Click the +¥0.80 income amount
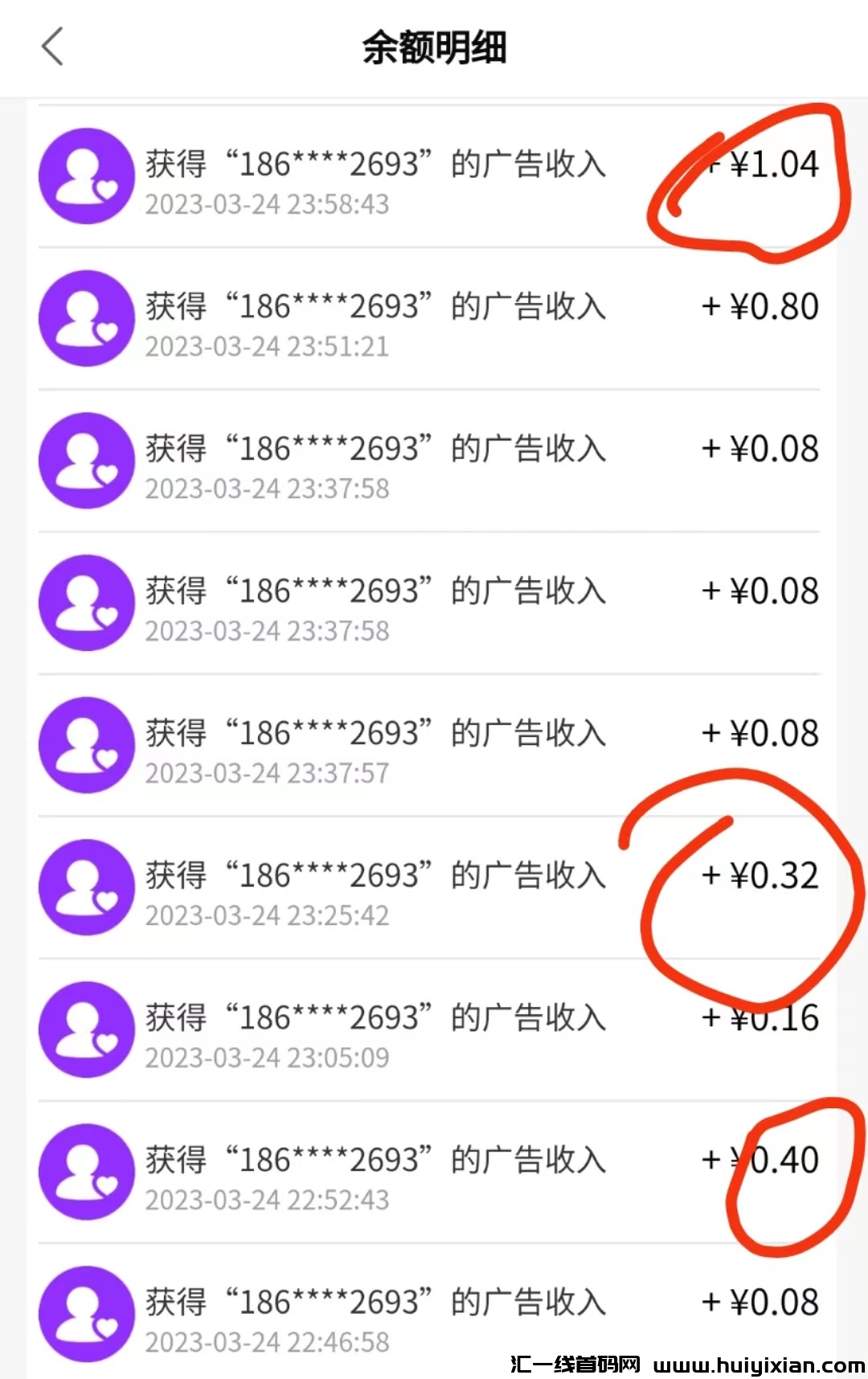The height and width of the screenshot is (1379, 868). pyautogui.click(x=759, y=306)
